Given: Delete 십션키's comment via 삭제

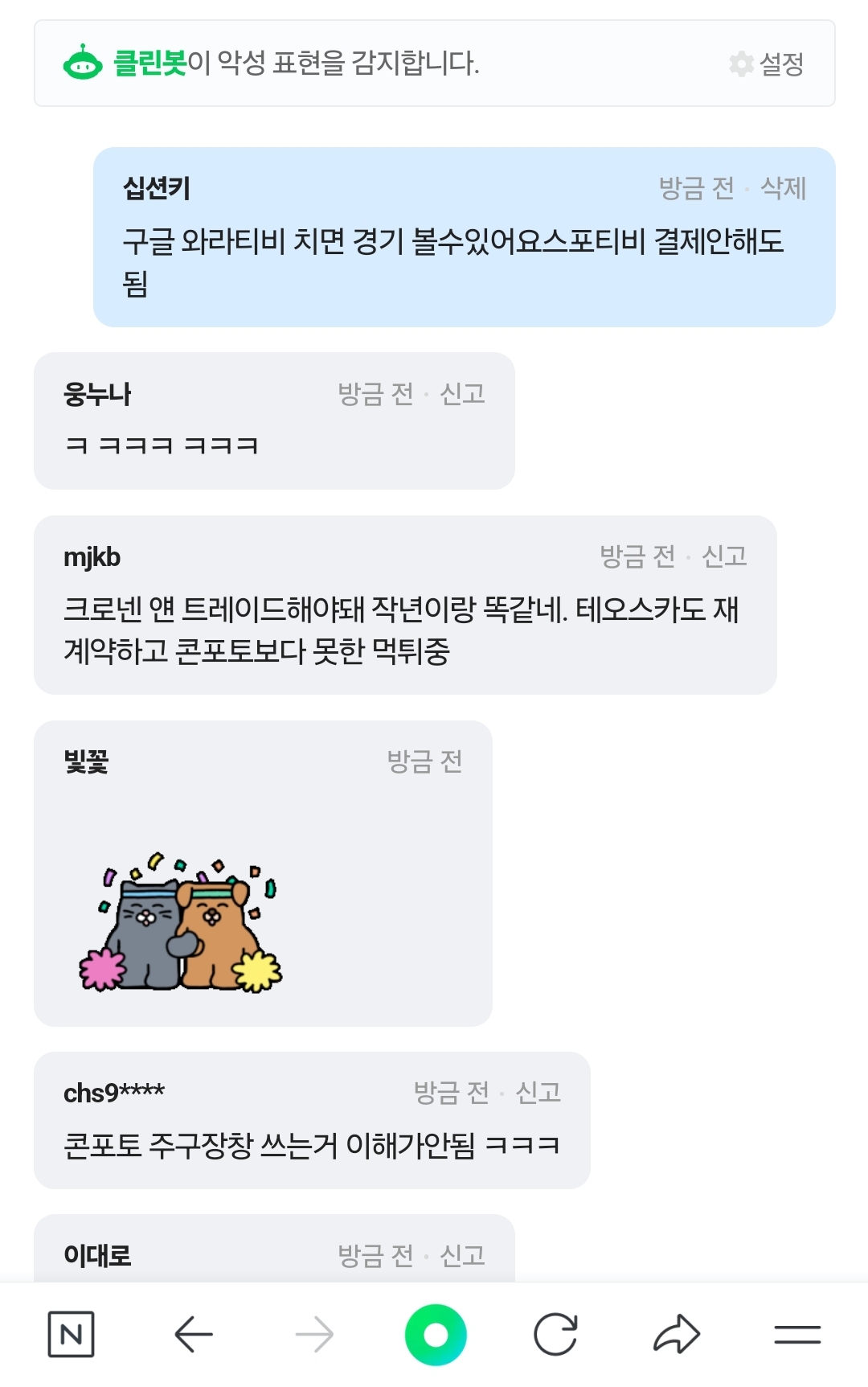Looking at the screenshot, I should click(x=783, y=188).
